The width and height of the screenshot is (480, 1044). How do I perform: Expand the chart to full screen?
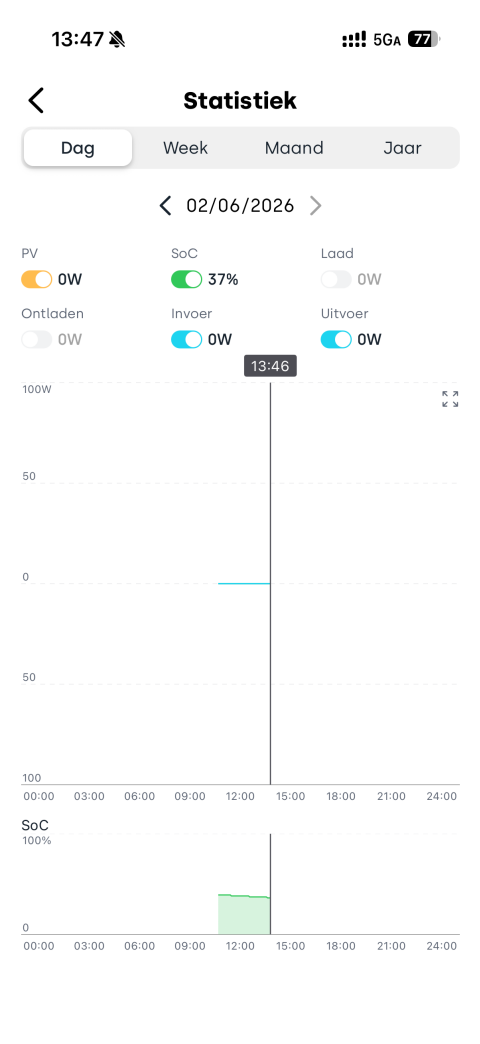(x=450, y=399)
